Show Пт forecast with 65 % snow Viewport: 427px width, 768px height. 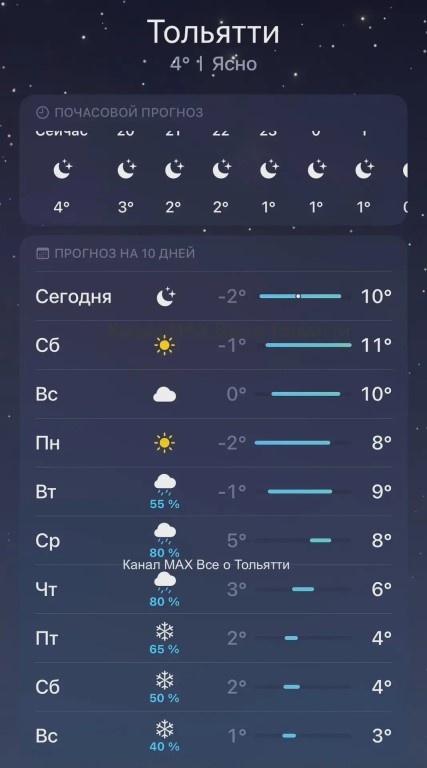214,638
